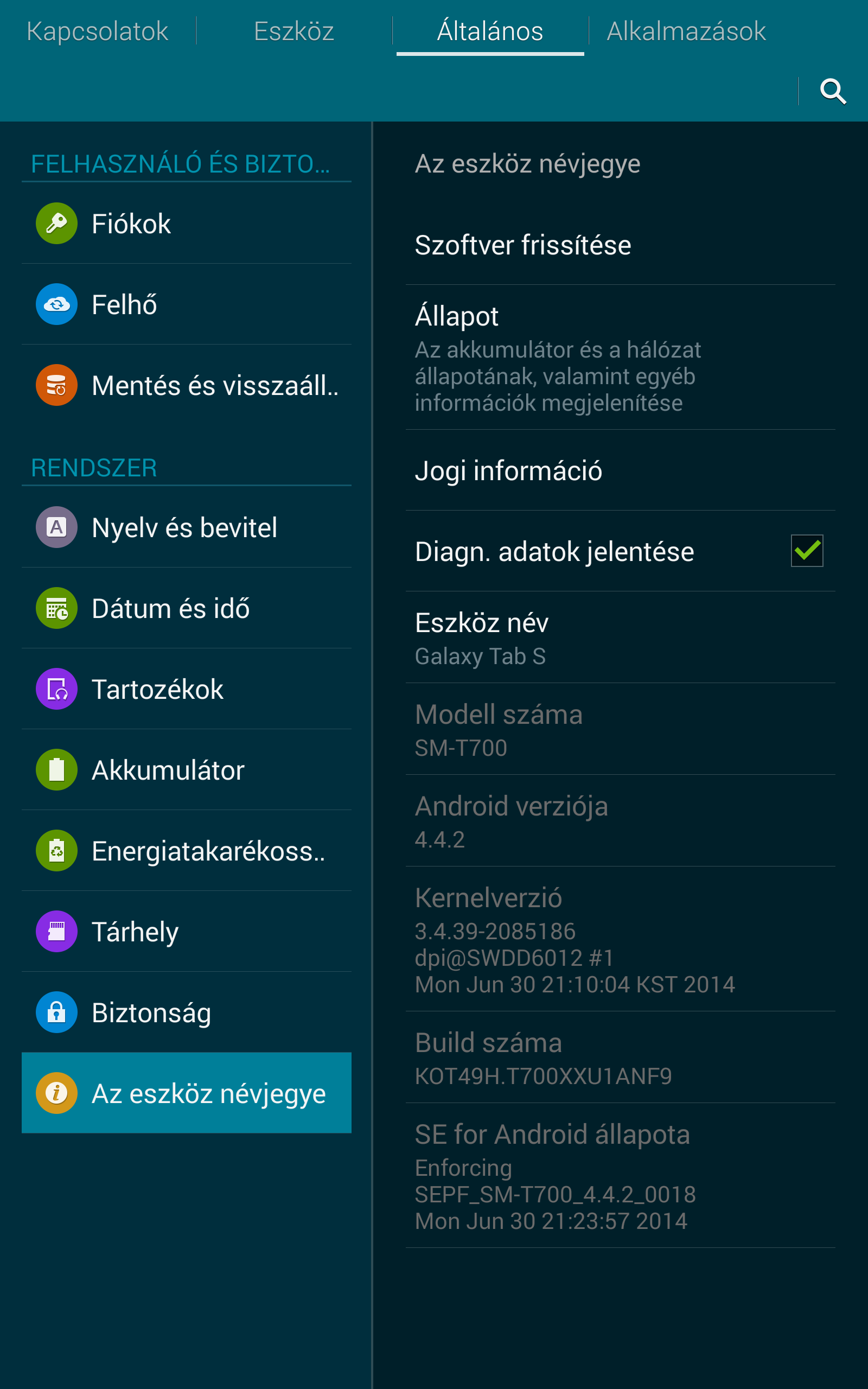The image size is (868, 1389).
Task: Open the Állapot status page
Action: pyautogui.click(x=620, y=357)
